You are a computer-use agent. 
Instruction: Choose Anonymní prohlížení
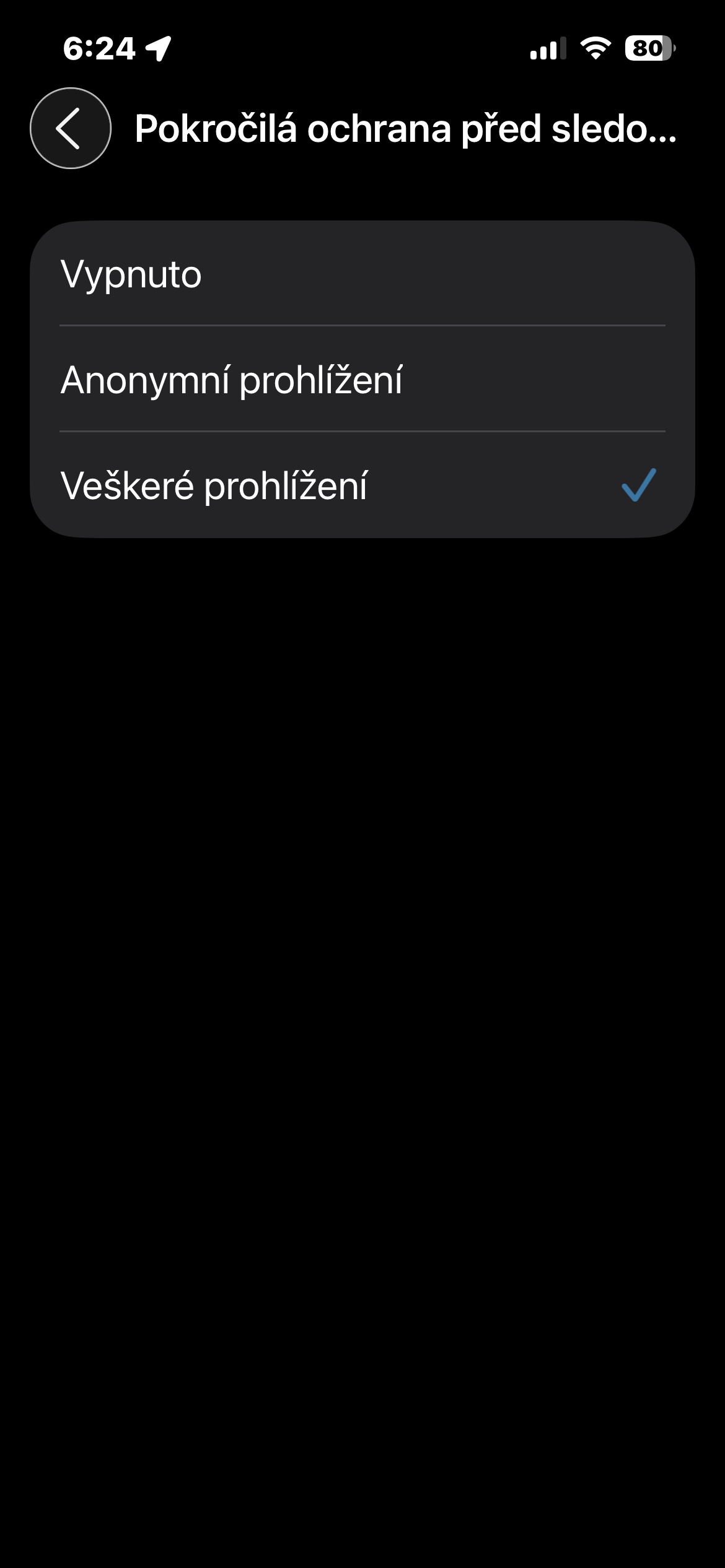coord(362,379)
